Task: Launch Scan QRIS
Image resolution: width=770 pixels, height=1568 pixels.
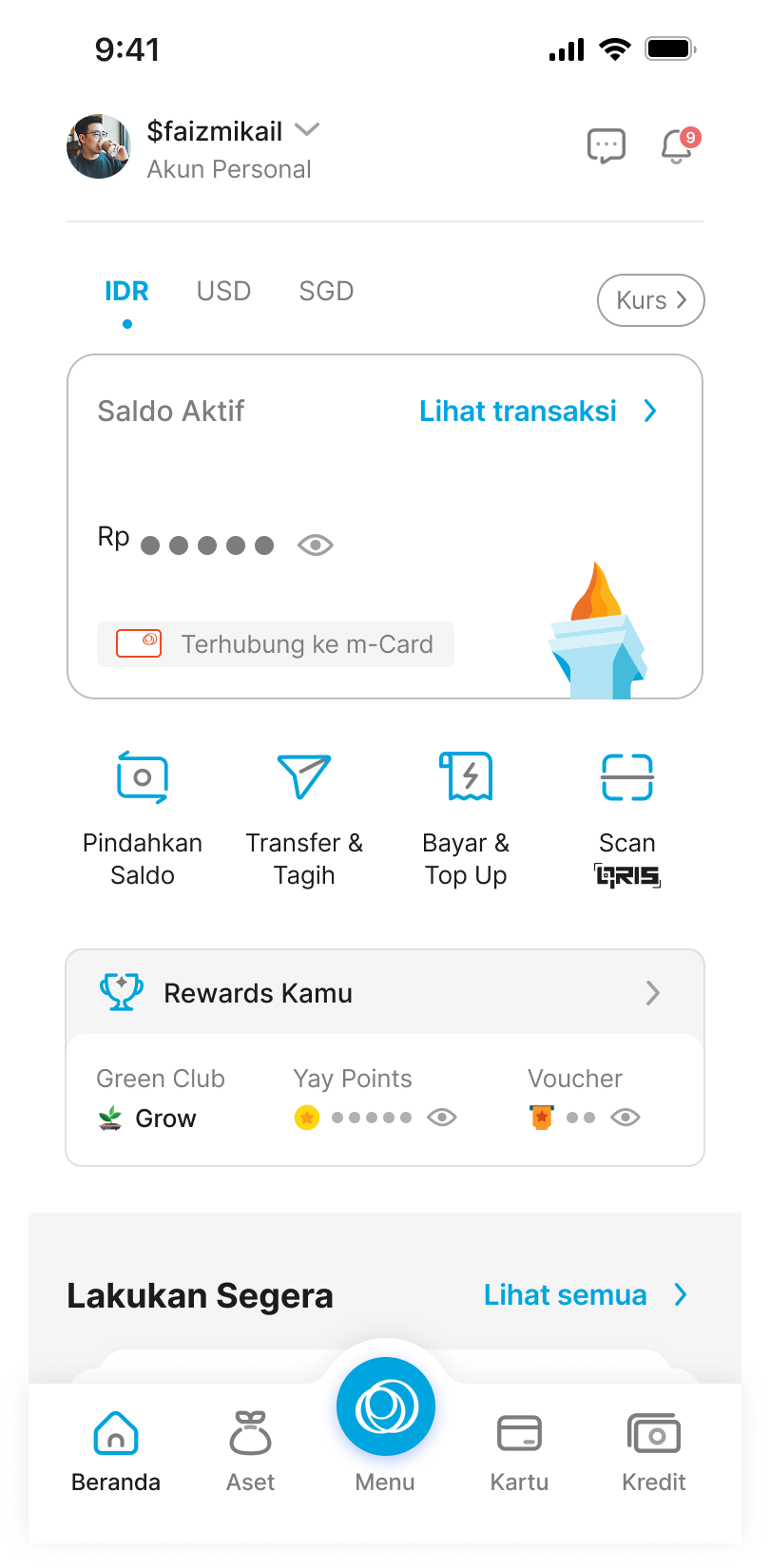Action: (x=627, y=817)
